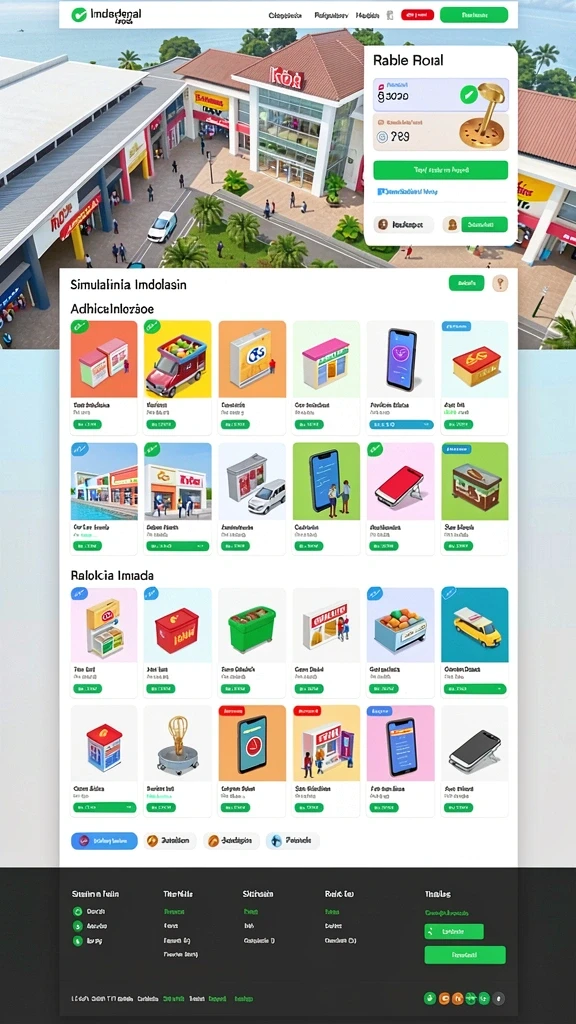Open the green crate product card
The height and width of the screenshot is (1024, 576).
coord(252,643)
